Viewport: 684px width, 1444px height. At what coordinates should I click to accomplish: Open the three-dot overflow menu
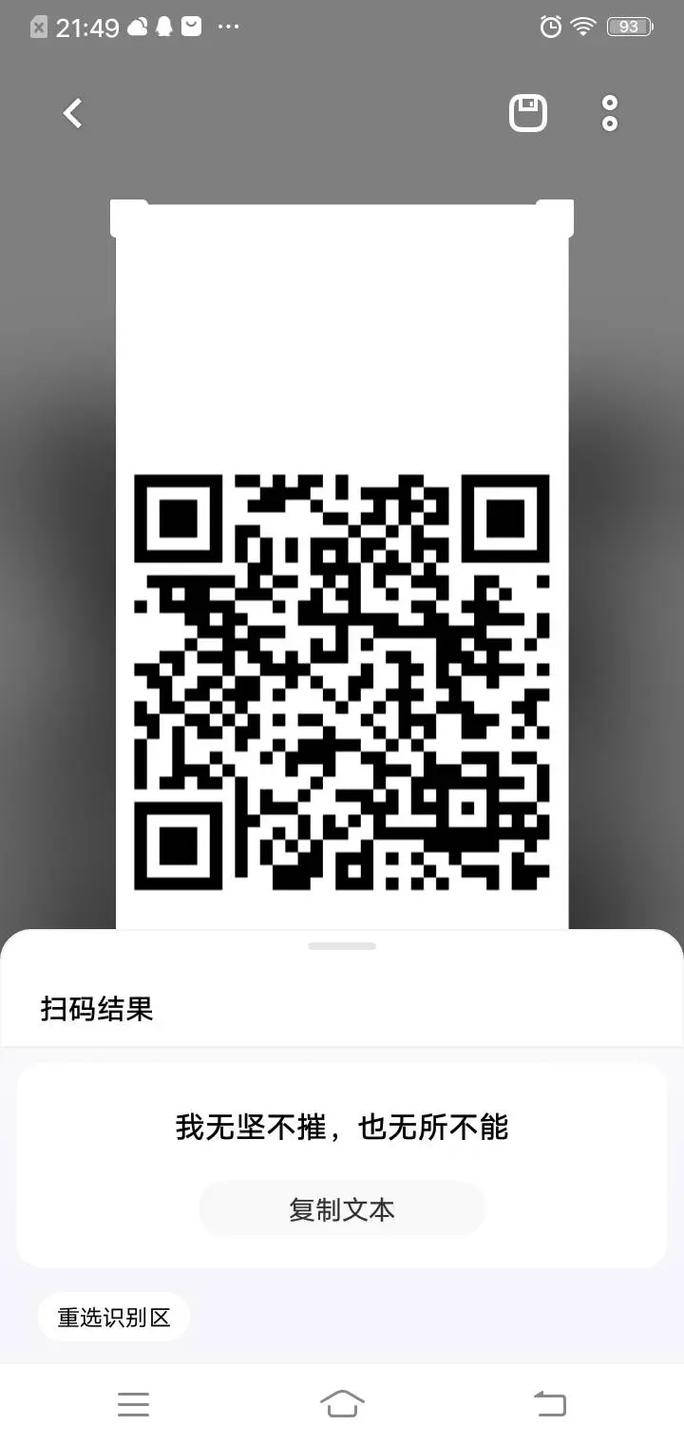tap(610, 114)
